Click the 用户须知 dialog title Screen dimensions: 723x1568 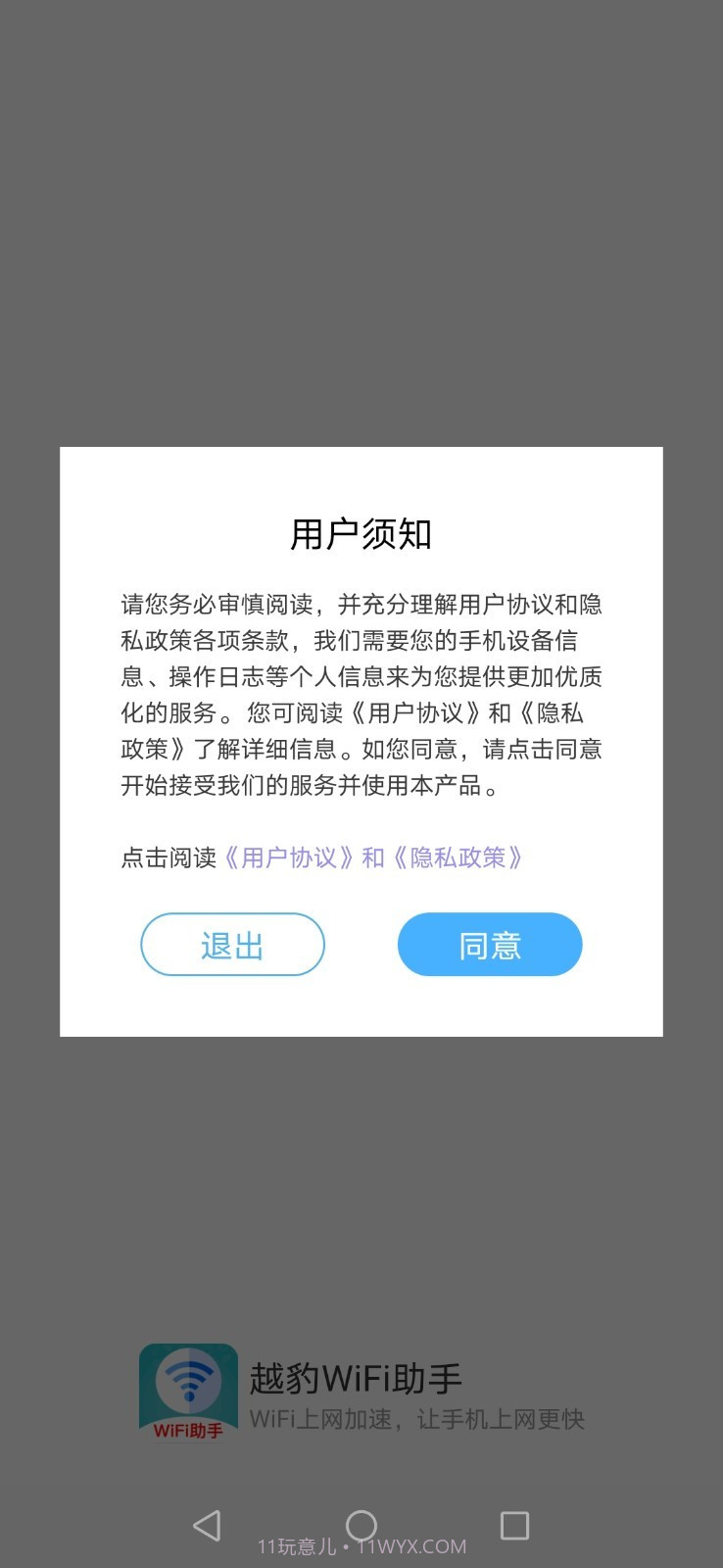[361, 534]
